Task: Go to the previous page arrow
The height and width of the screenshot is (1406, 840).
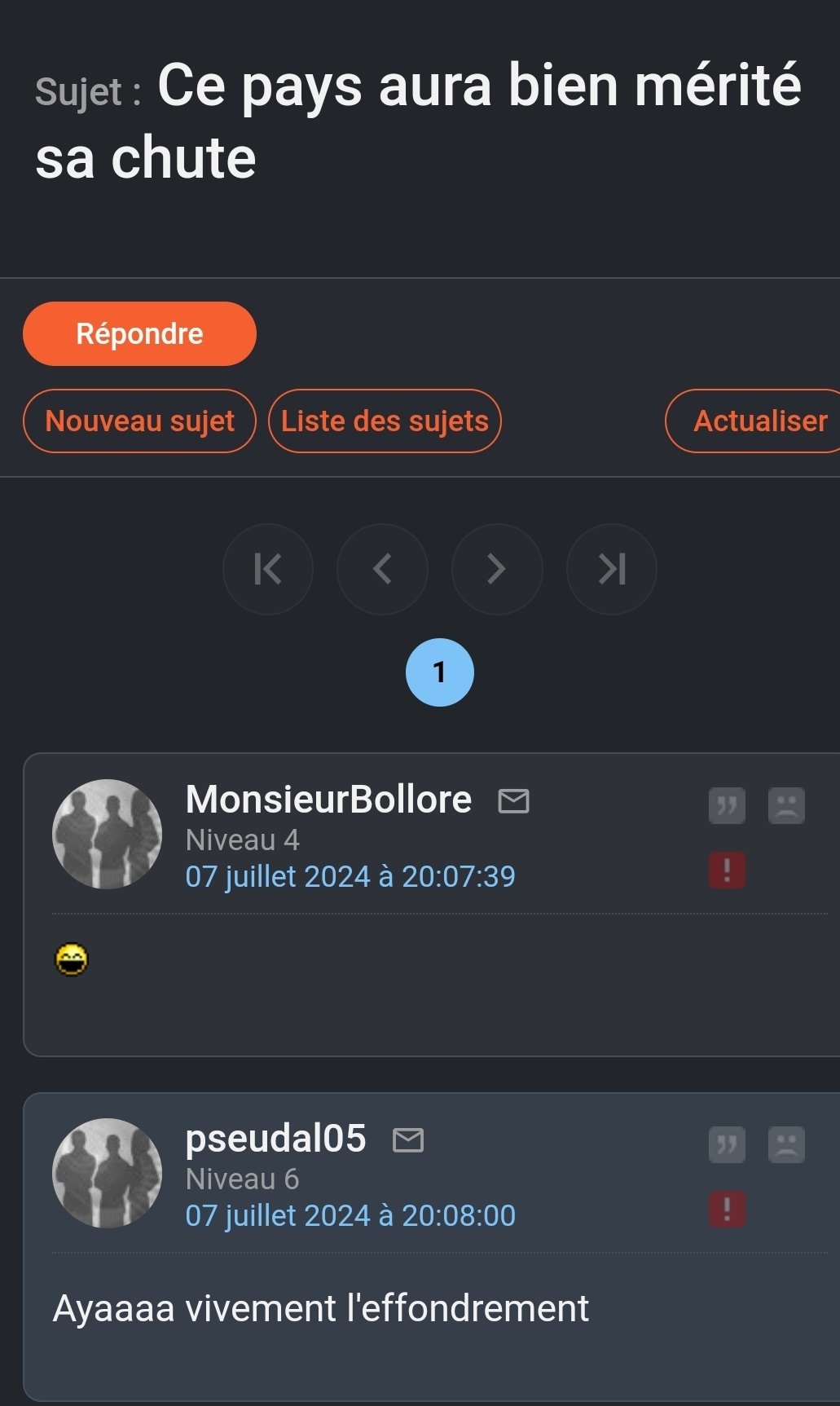Action: coord(383,569)
